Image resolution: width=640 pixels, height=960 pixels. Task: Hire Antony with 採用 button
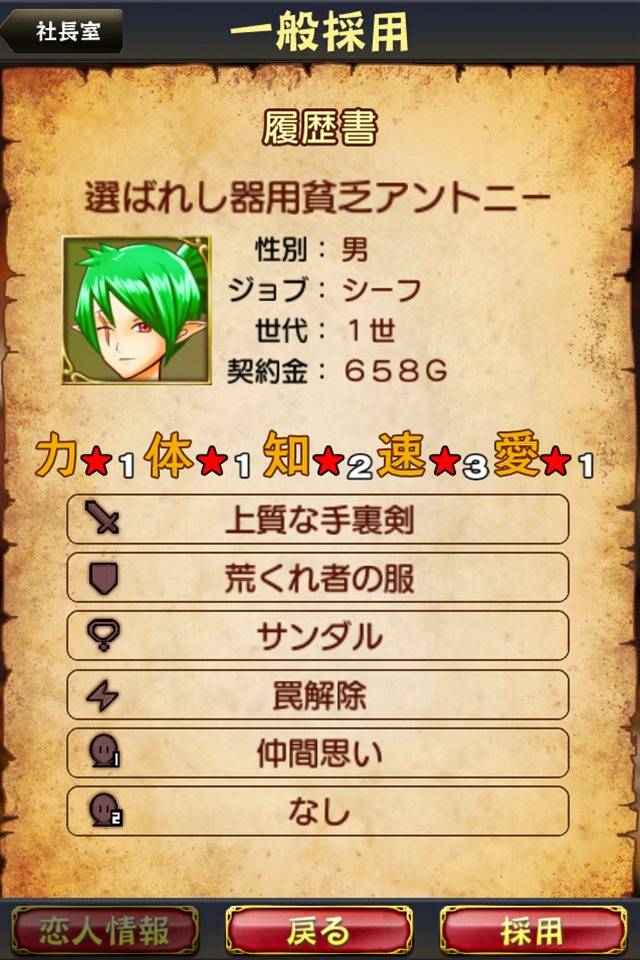coord(532,930)
